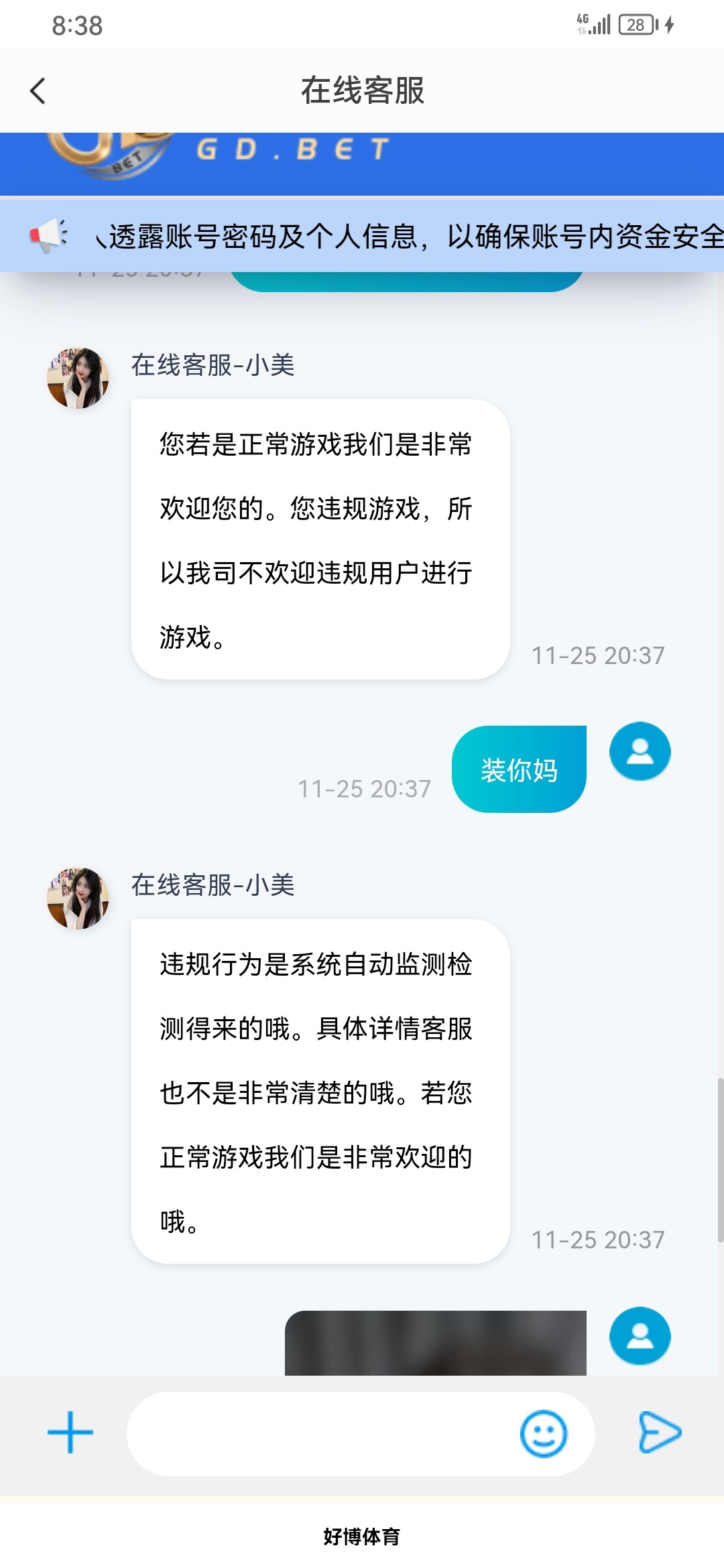724x1568 pixels.
Task: Send the message with the arrow icon
Action: click(x=660, y=1433)
